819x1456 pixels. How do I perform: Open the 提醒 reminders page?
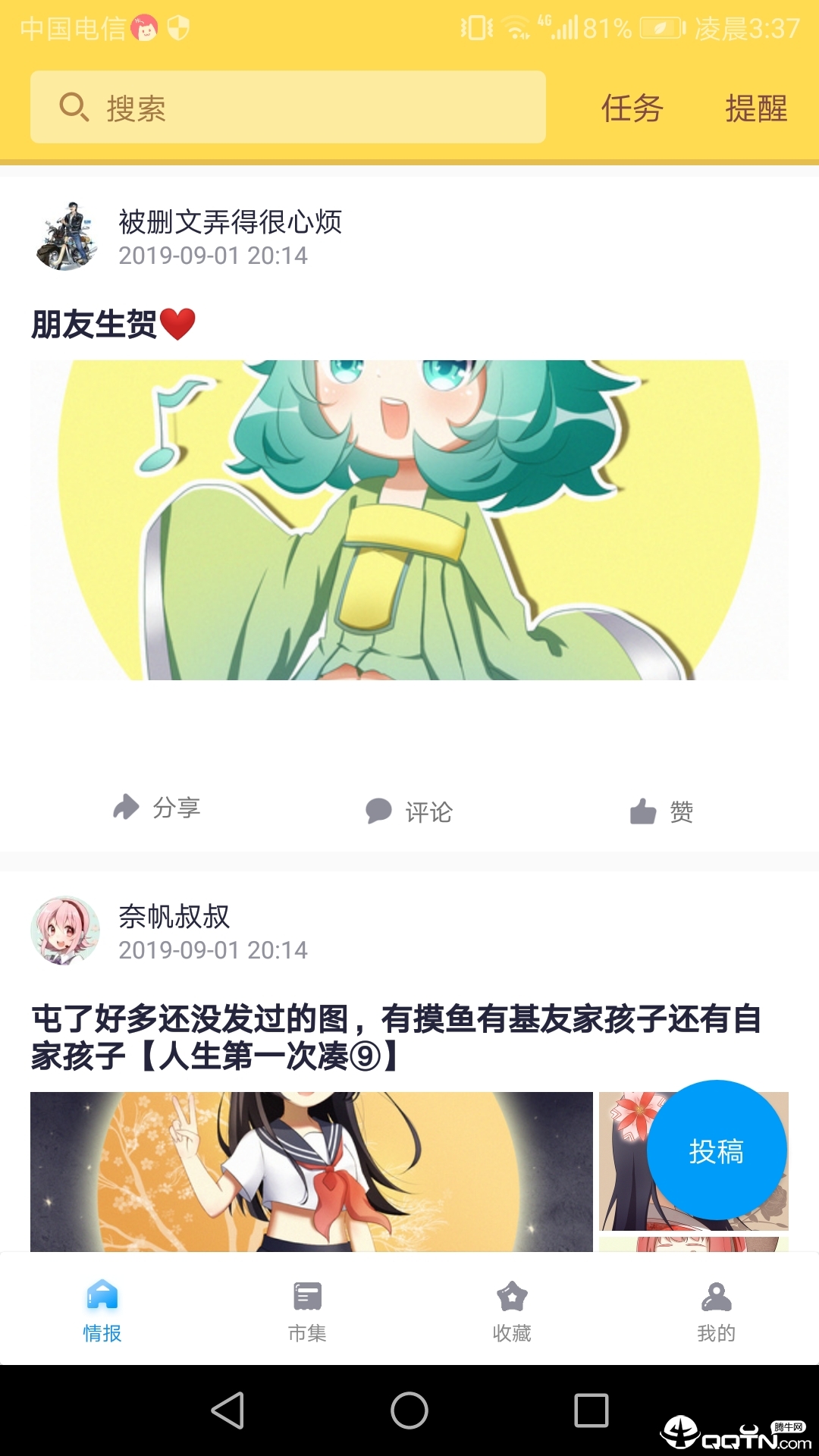click(756, 108)
